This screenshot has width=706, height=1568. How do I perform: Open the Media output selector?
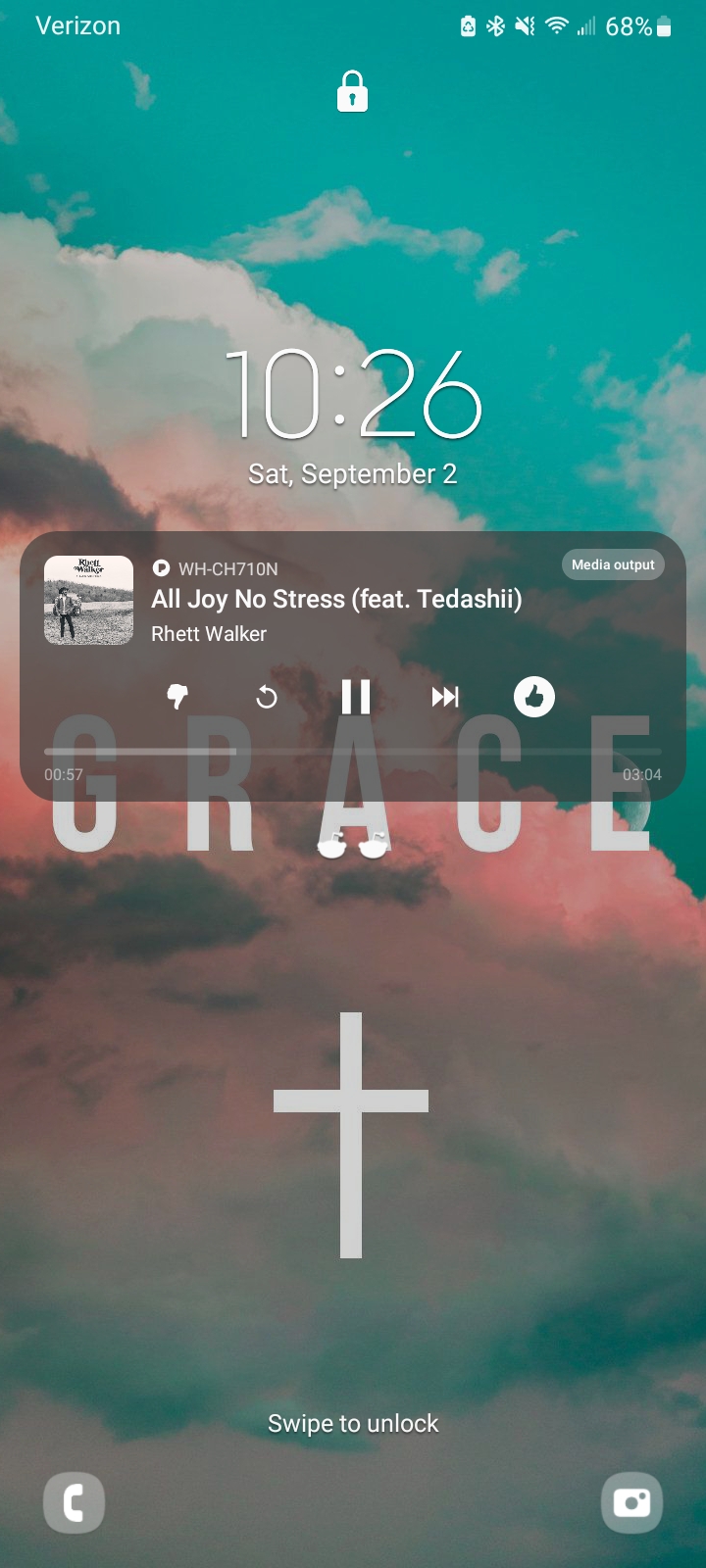click(613, 564)
